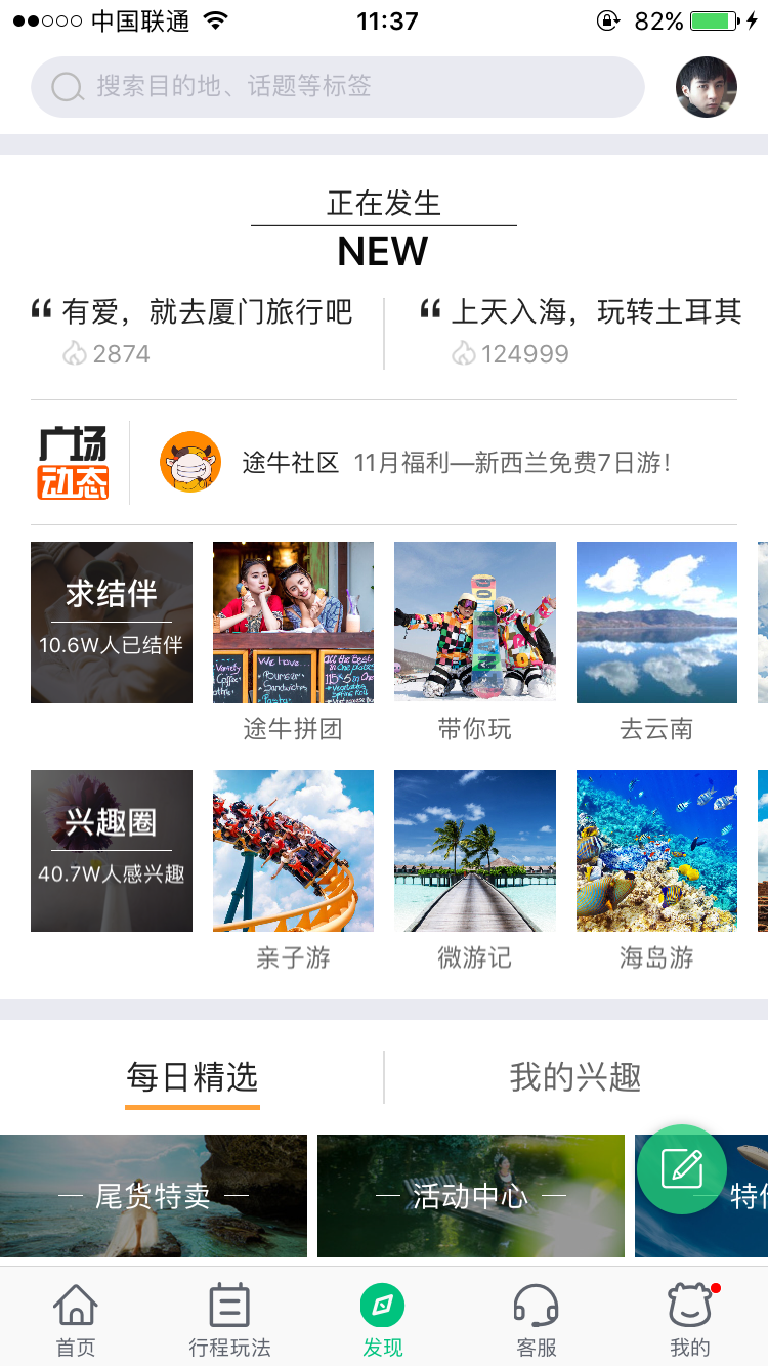This screenshot has height=1366, width=768.
Task: Open the 求结伴 tile
Action: [x=112, y=622]
